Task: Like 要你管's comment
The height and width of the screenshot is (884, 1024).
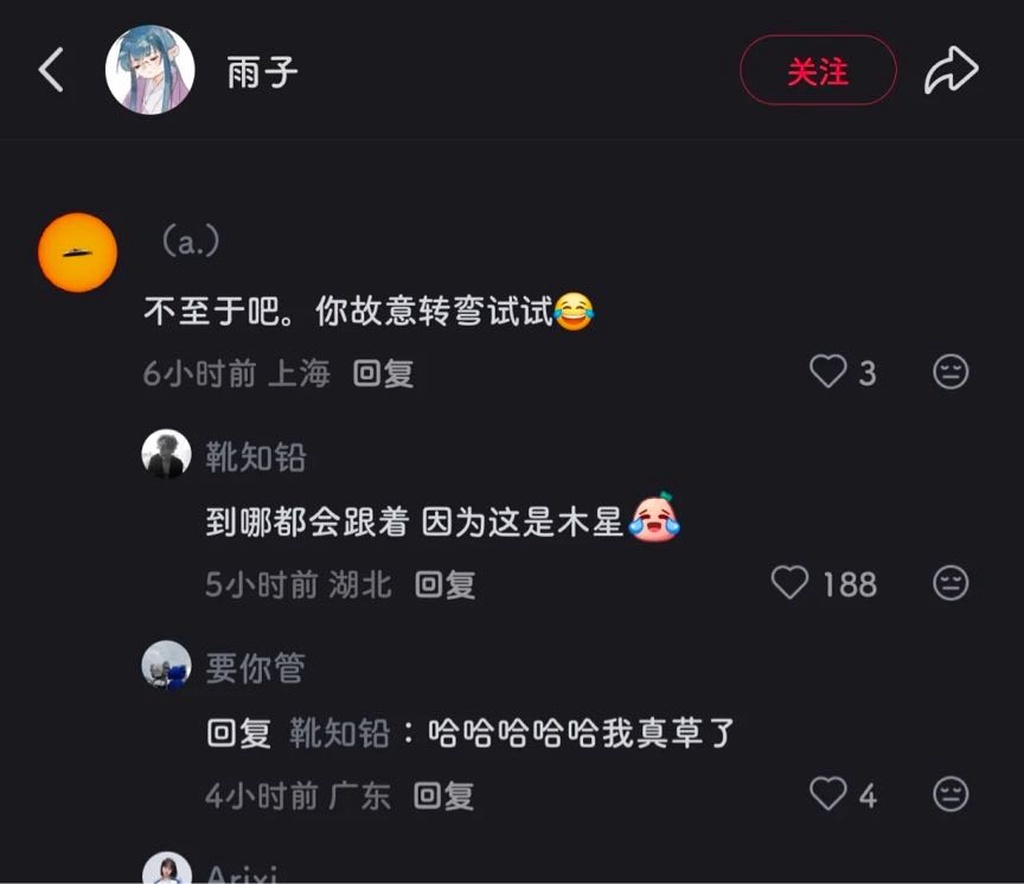Action: click(x=828, y=795)
